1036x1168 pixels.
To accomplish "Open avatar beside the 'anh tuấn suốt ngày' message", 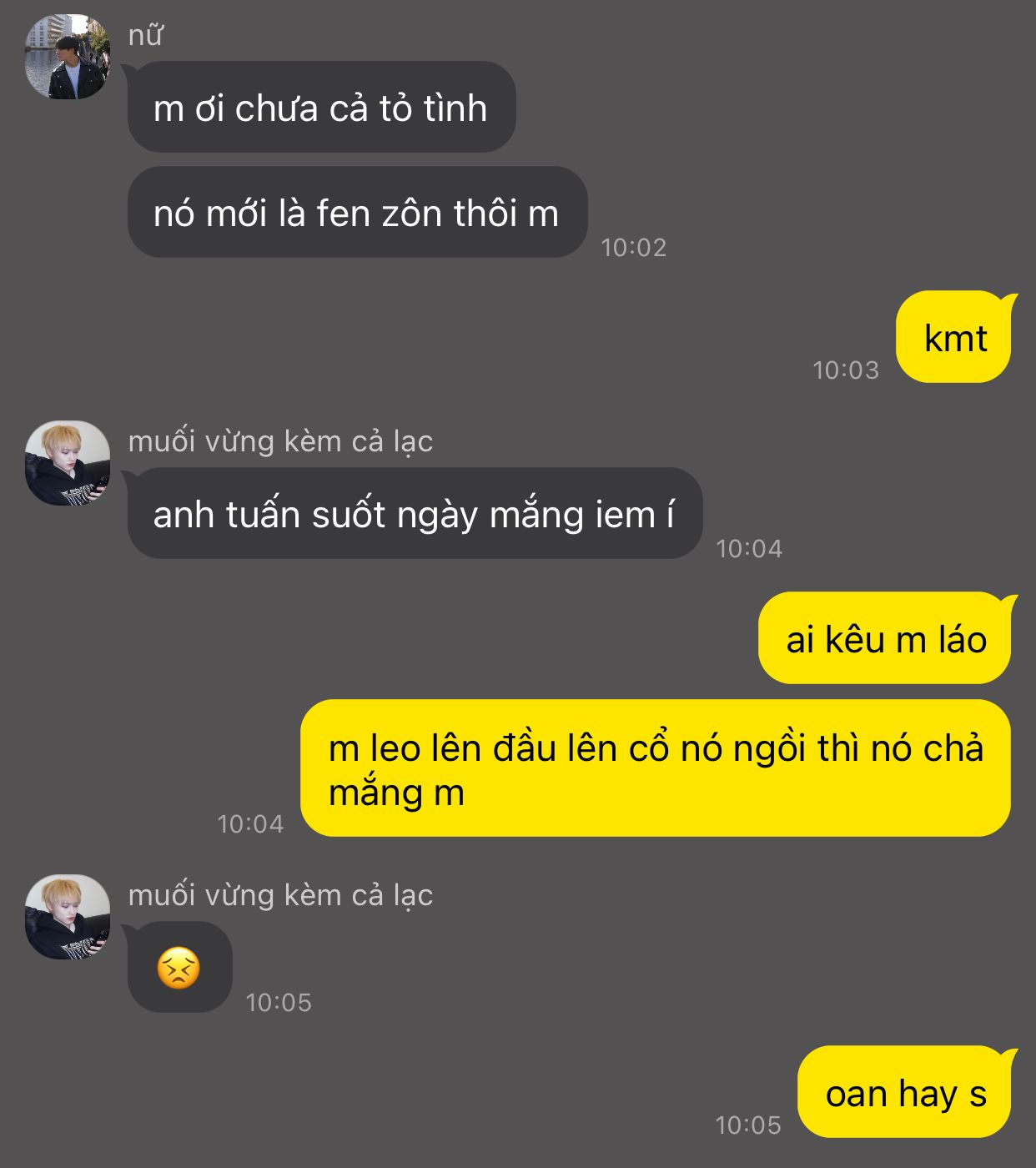I will (67, 463).
